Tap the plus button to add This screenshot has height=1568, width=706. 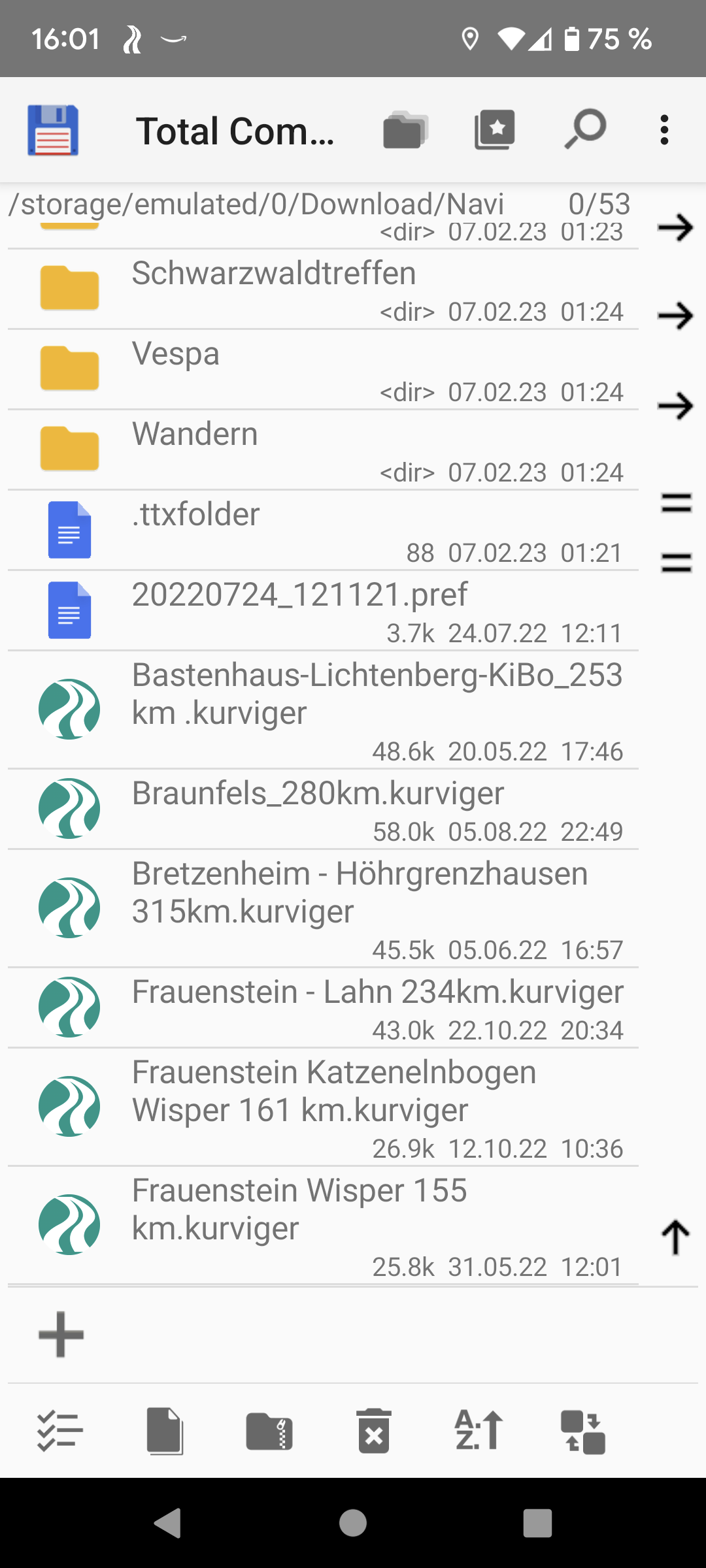click(61, 1335)
